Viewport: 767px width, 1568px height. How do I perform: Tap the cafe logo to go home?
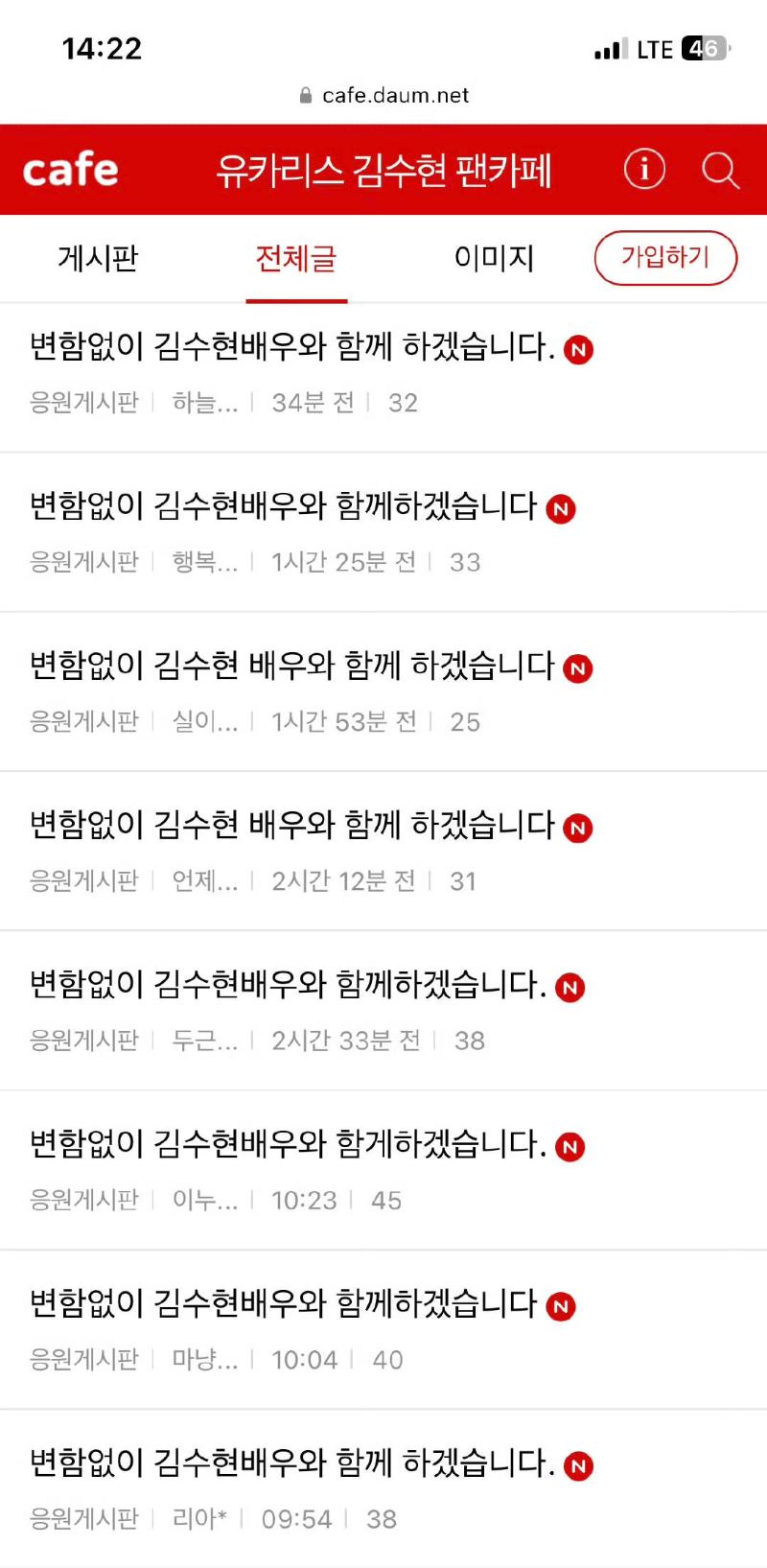[70, 171]
